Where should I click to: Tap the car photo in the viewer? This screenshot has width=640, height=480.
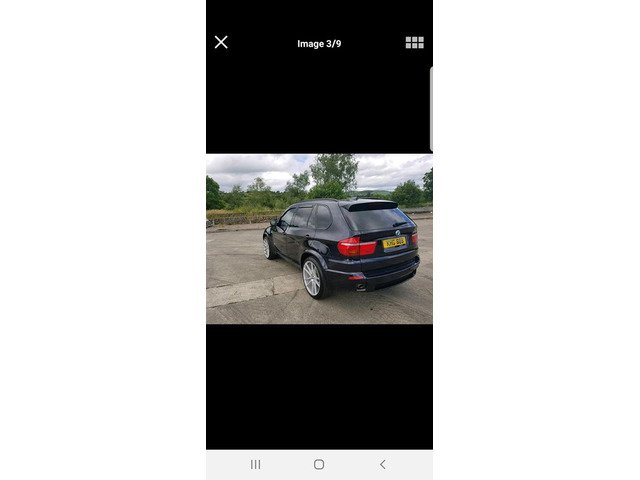point(319,238)
